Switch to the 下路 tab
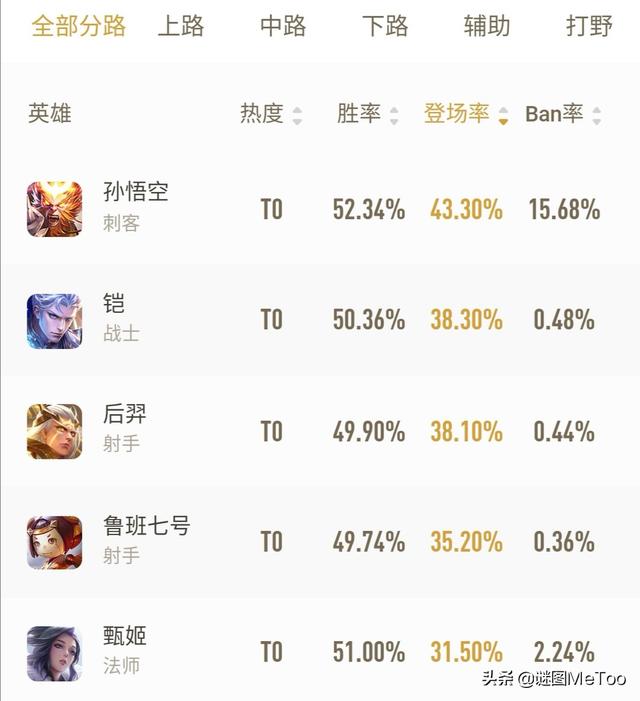Viewport: 640px width, 701px height. tap(385, 26)
